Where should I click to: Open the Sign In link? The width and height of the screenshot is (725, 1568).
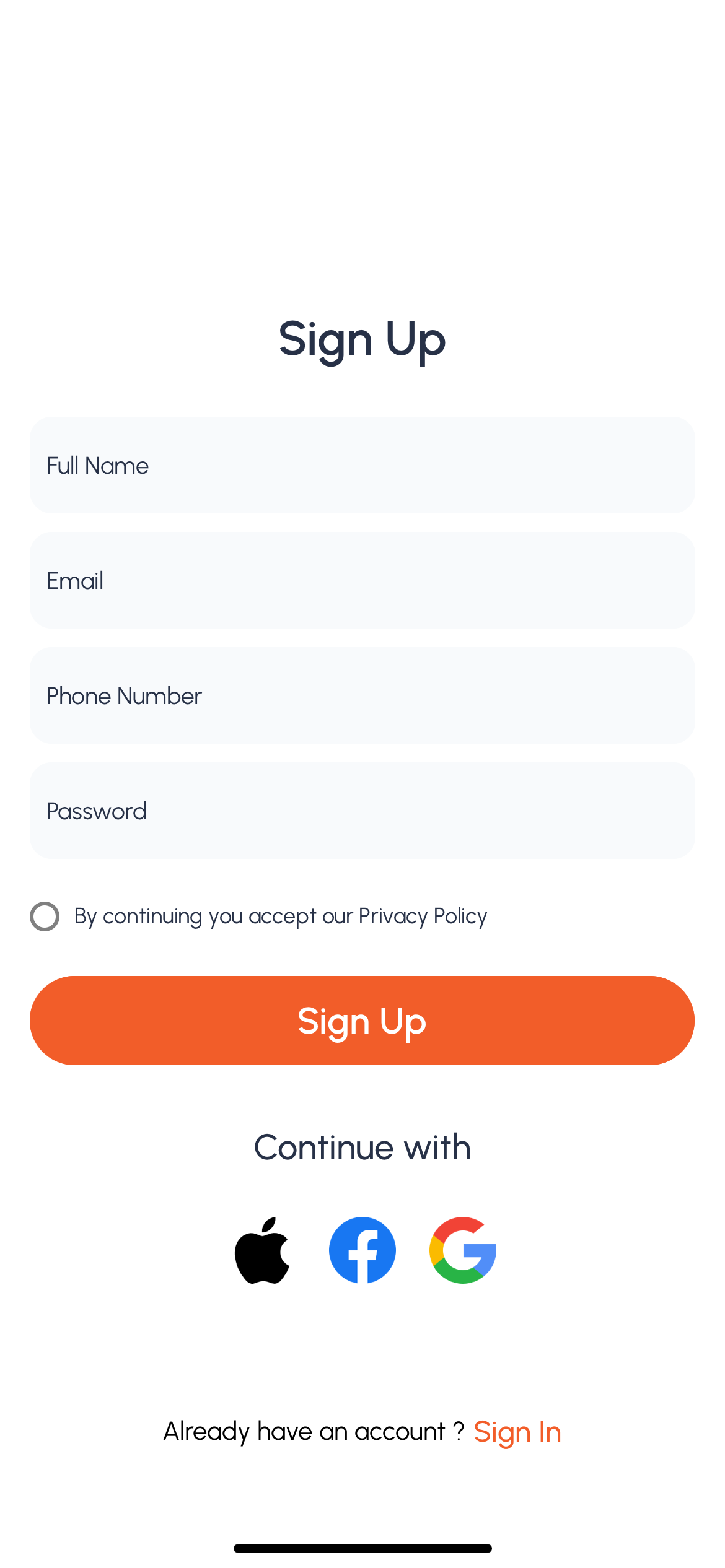pos(517,1432)
